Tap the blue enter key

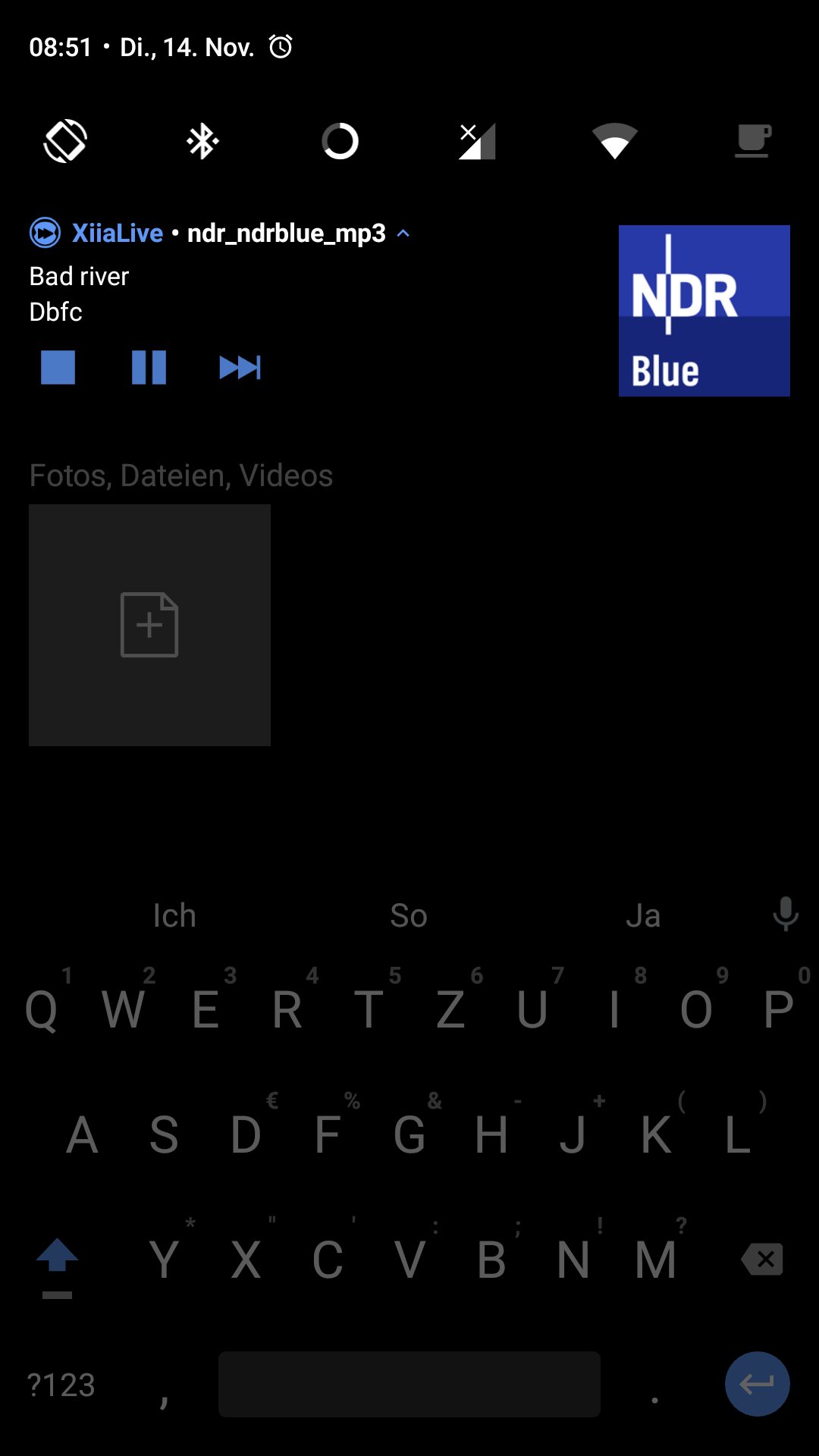tap(756, 1383)
